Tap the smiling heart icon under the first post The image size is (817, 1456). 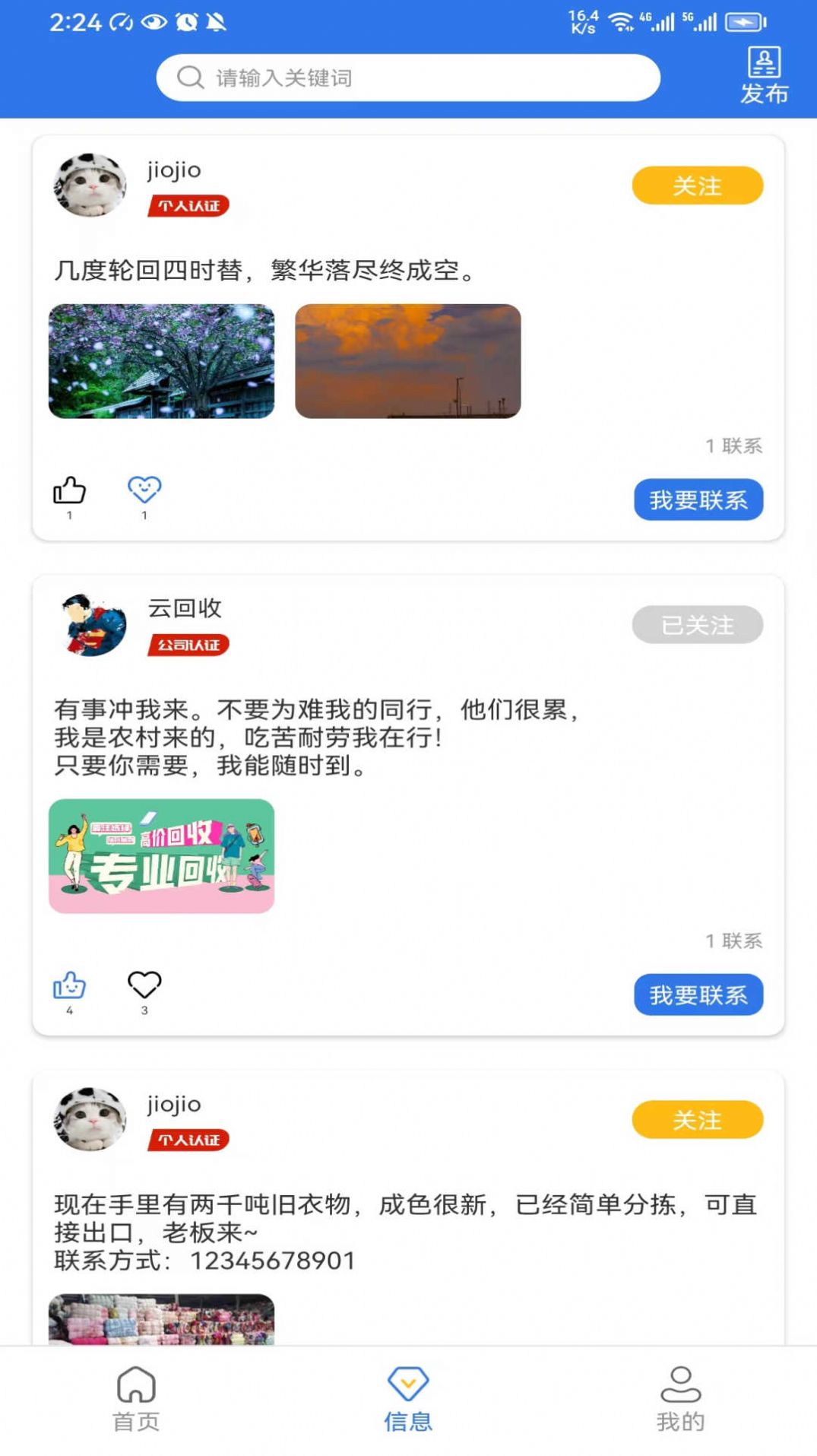tap(144, 490)
